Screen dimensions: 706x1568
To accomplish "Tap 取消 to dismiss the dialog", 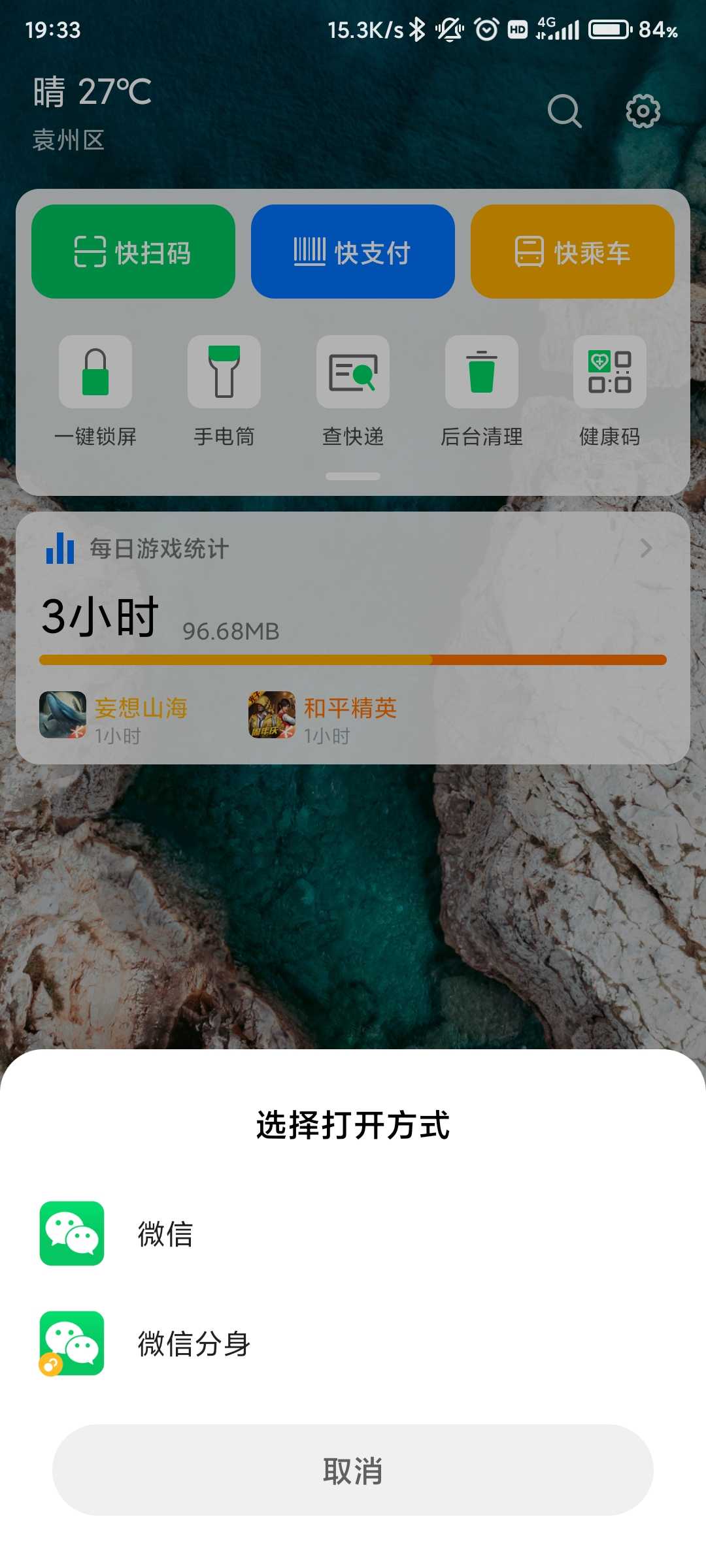I will point(353,1470).
